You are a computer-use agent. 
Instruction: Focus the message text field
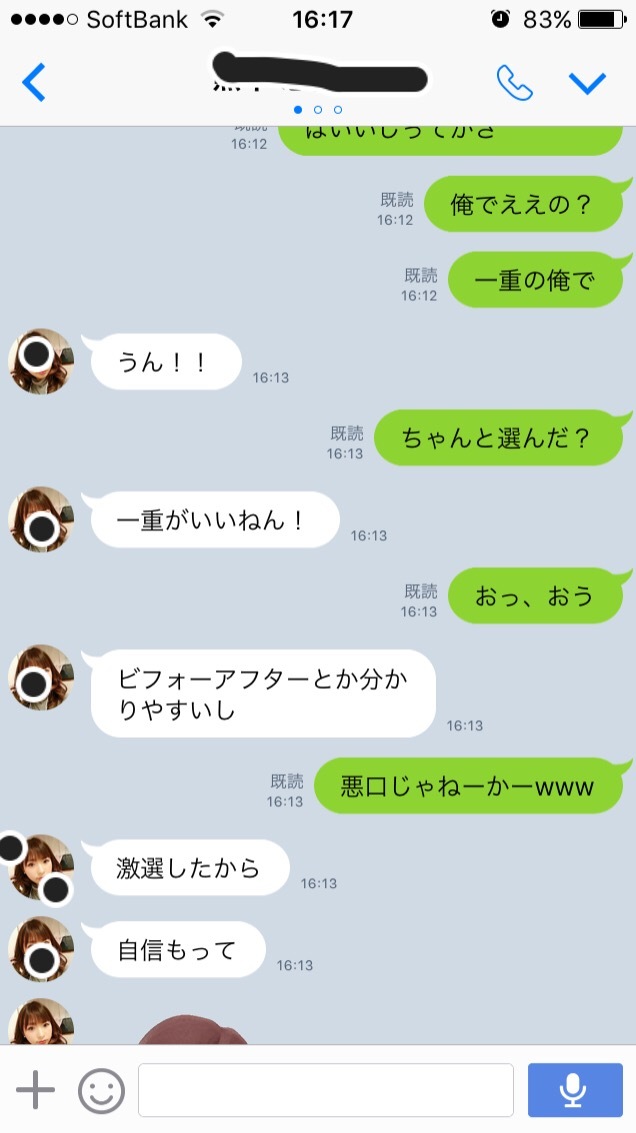(325, 1090)
